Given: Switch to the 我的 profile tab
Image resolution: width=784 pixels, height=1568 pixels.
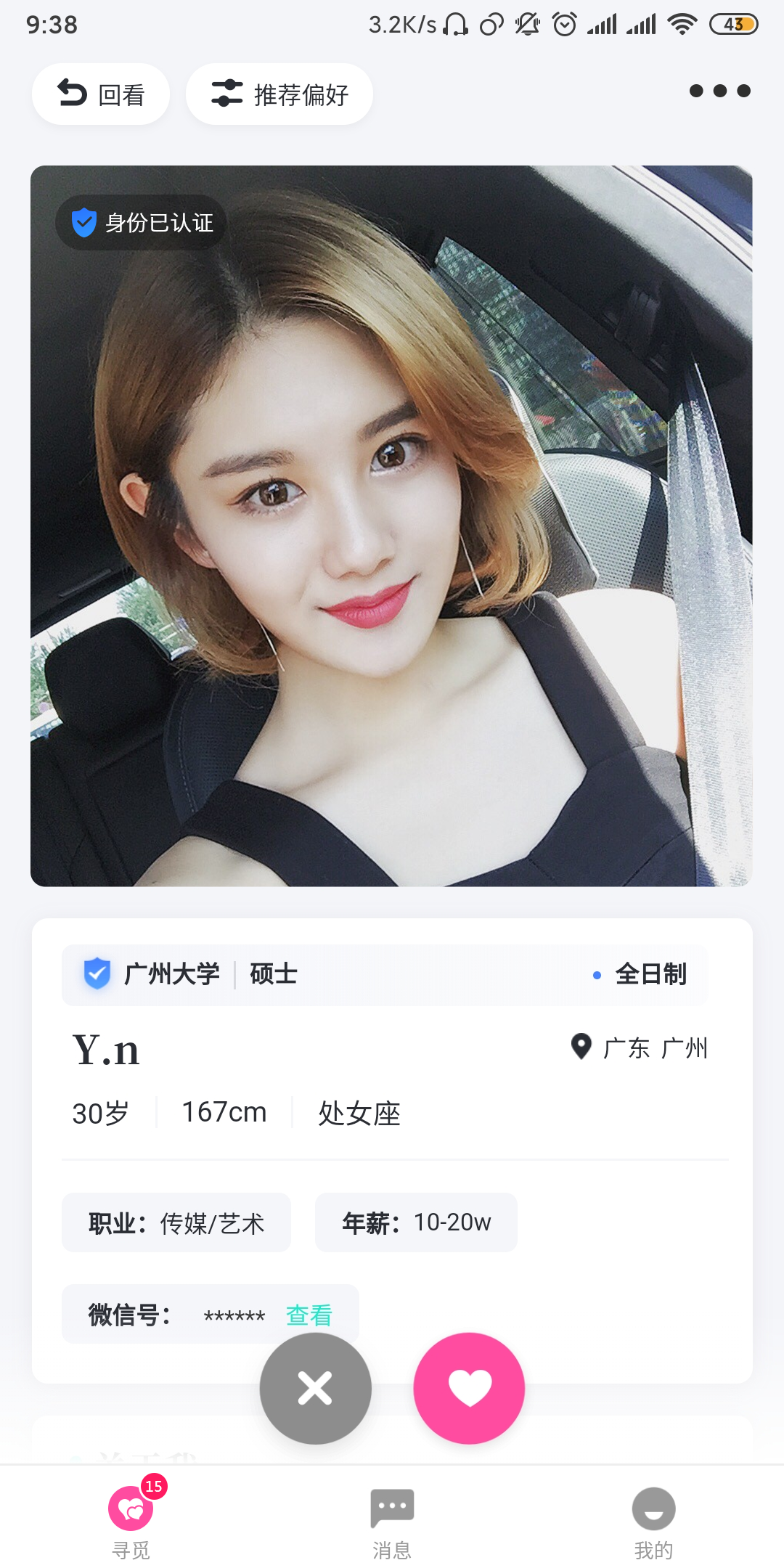Looking at the screenshot, I should (653, 1519).
